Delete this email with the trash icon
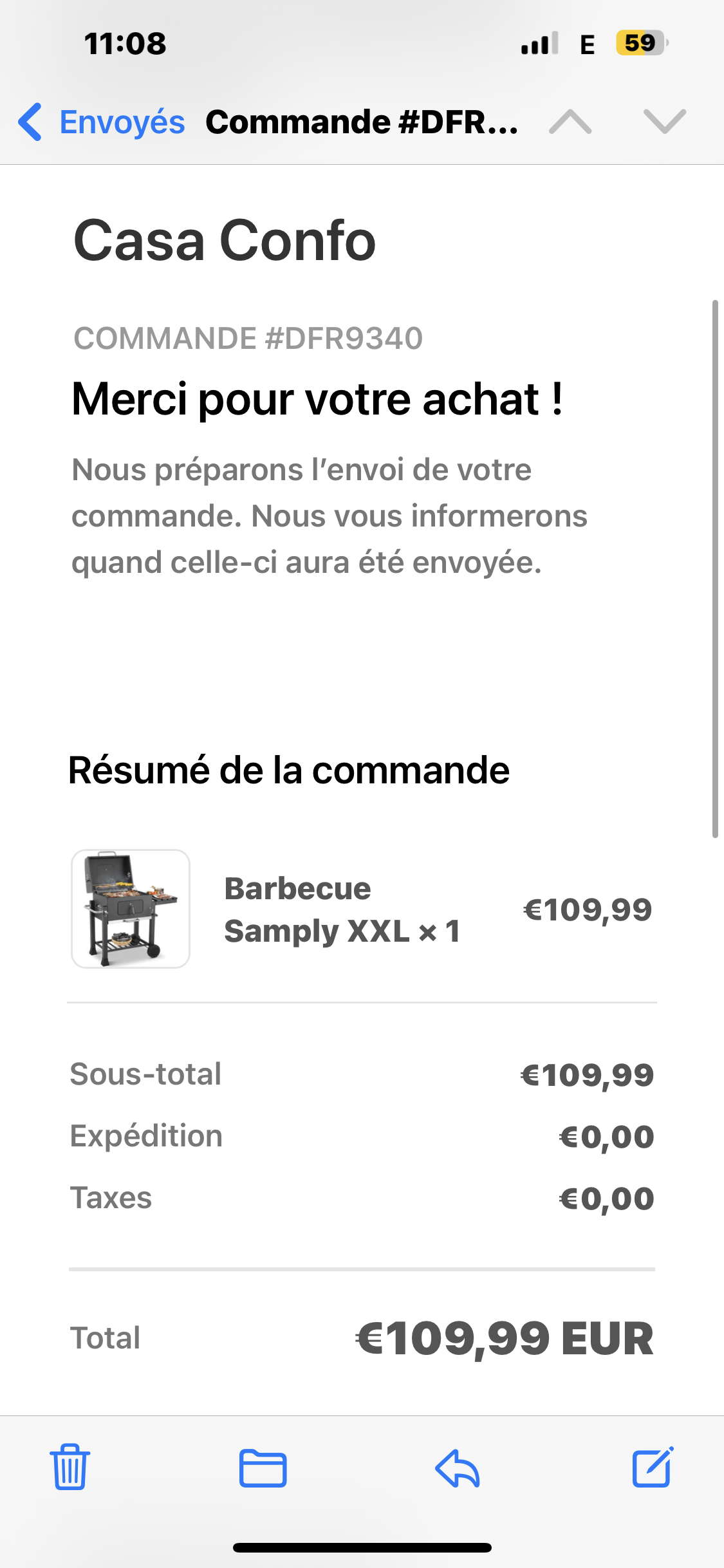The image size is (724, 1568). pyautogui.click(x=70, y=1467)
